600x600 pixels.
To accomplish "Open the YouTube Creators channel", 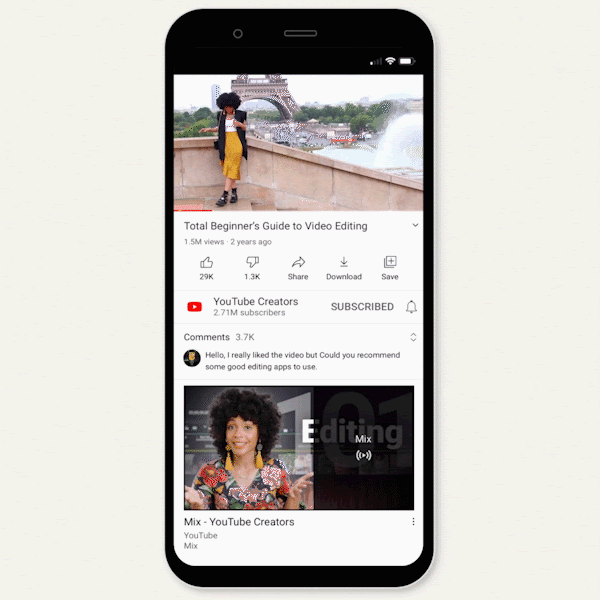I will 254,307.
